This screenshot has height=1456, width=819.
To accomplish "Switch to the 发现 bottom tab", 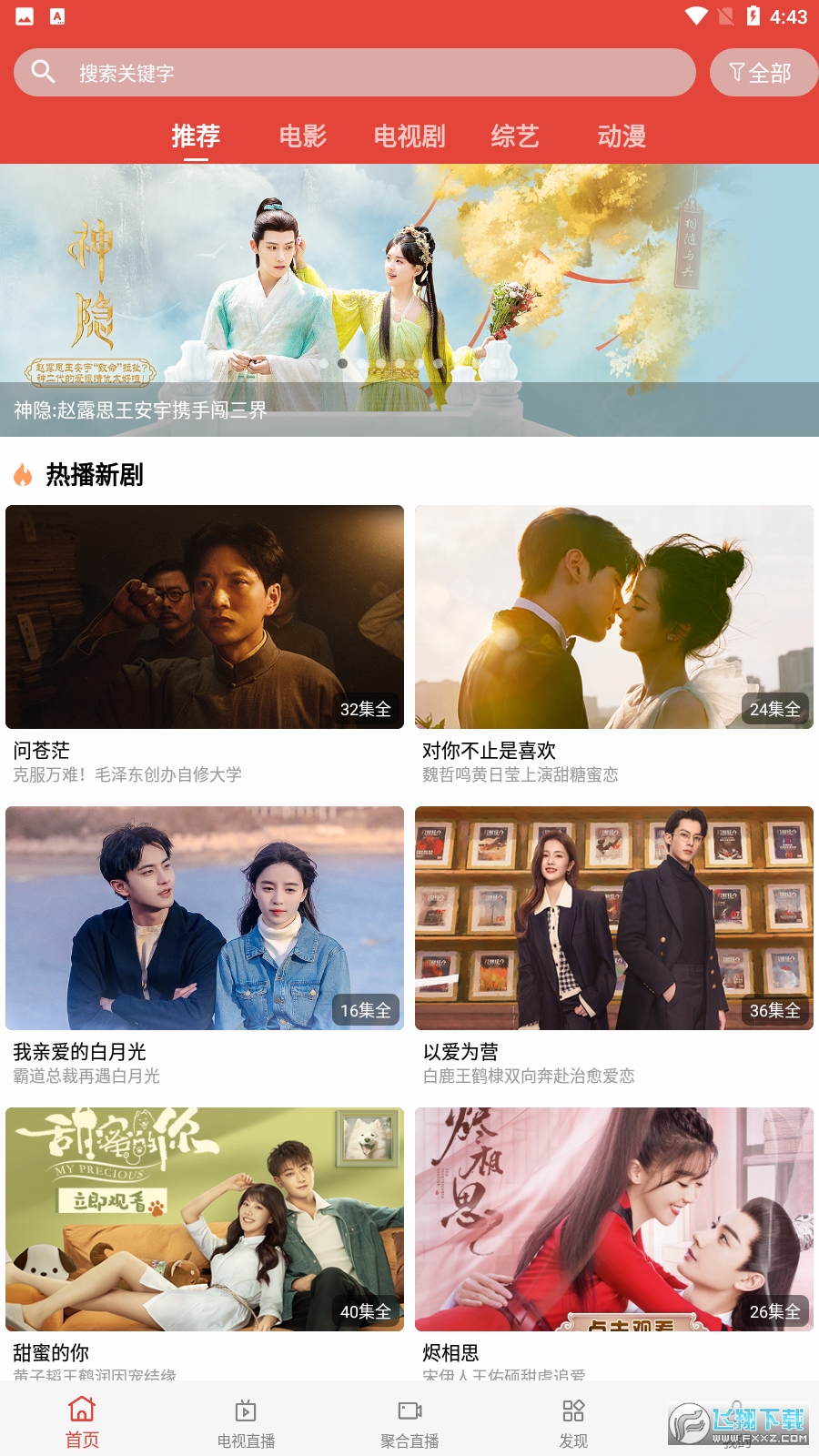I will [573, 1421].
